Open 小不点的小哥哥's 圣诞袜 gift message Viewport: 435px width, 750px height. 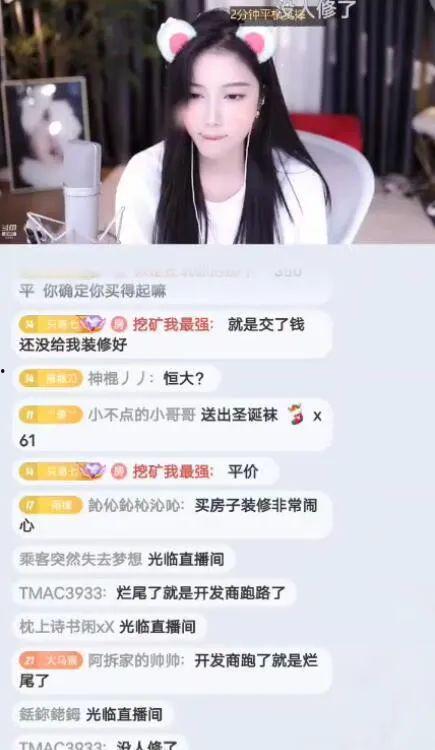[172, 426]
